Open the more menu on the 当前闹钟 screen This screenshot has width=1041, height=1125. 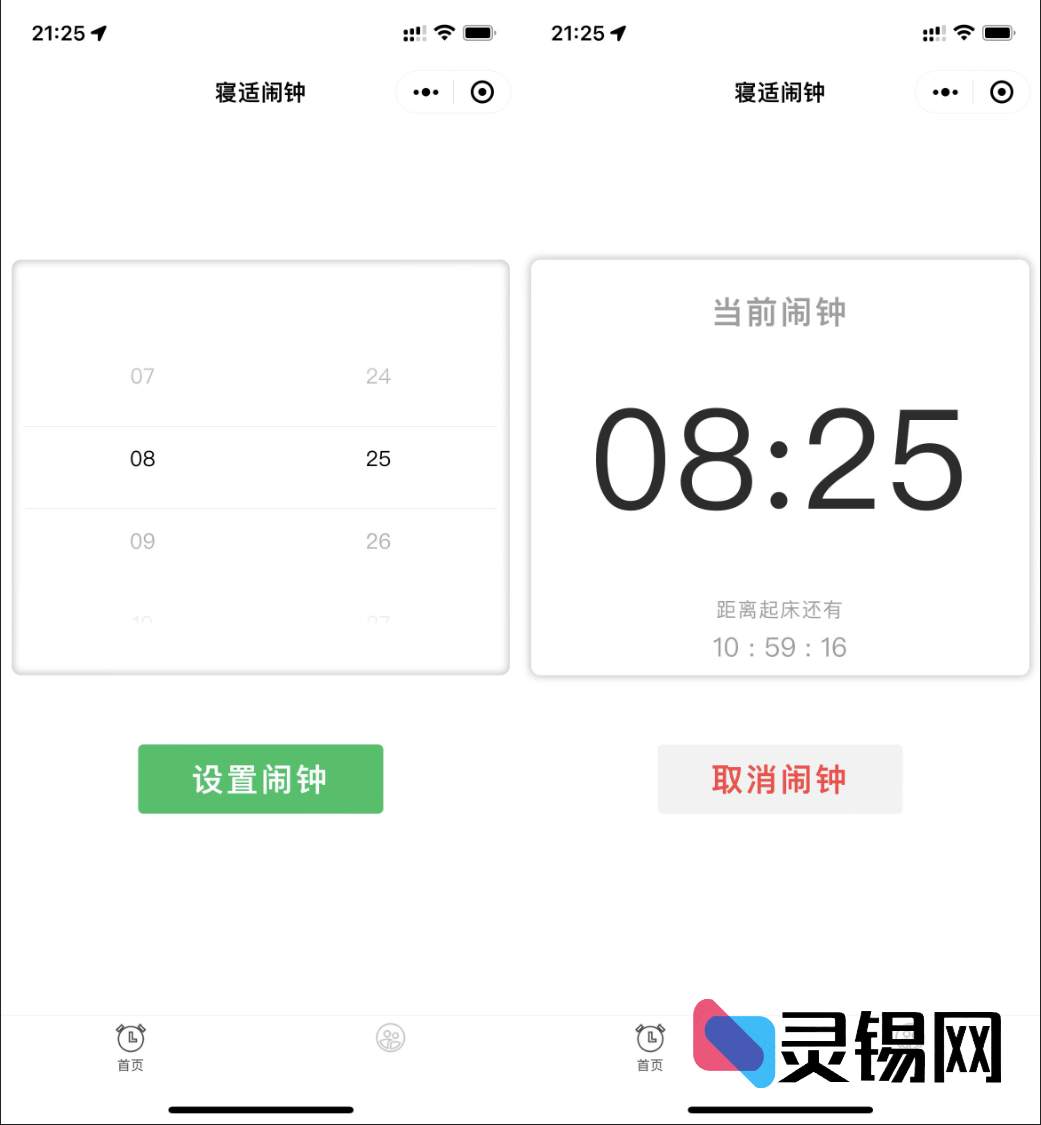[945, 92]
